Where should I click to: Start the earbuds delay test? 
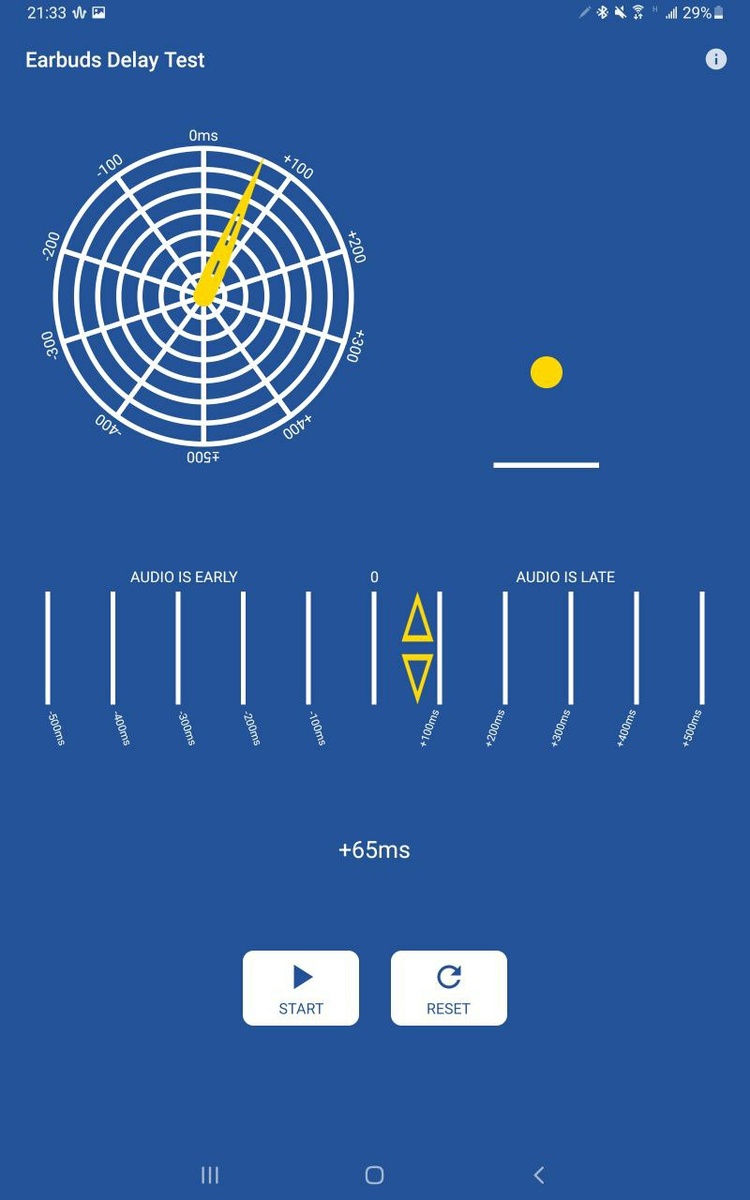[301, 988]
